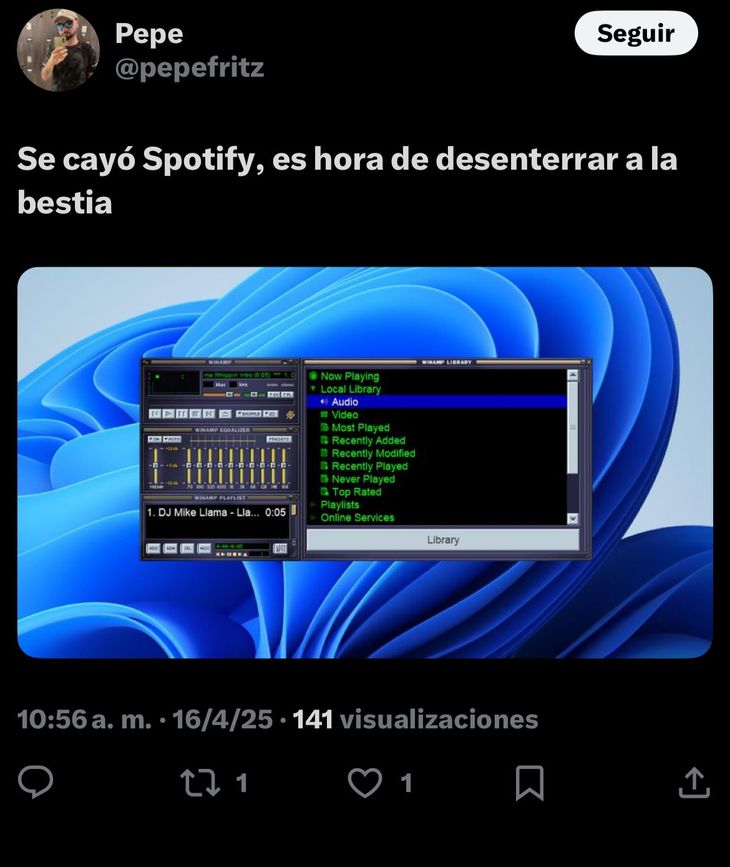730x867 pixels.
Task: Open Pepe's profile picture
Action: click(58, 50)
